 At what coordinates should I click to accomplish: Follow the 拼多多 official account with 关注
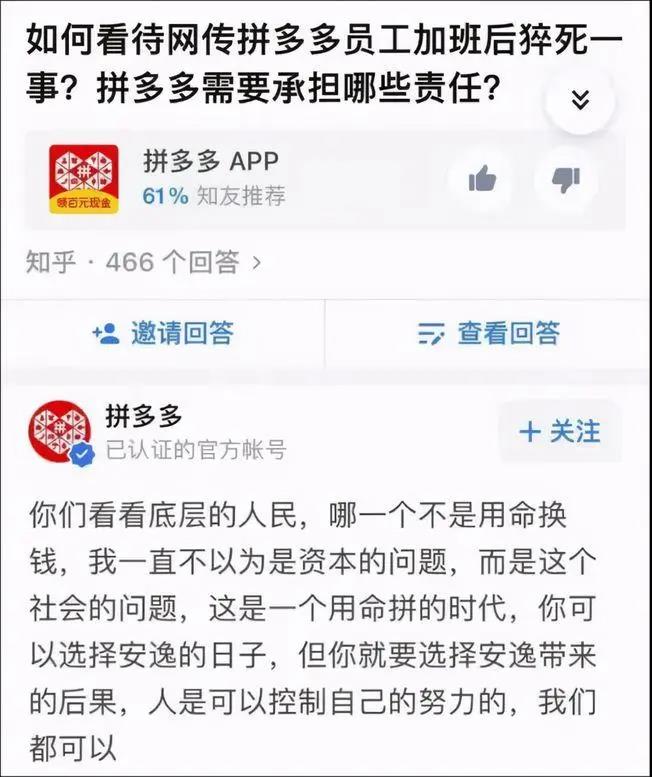point(560,431)
